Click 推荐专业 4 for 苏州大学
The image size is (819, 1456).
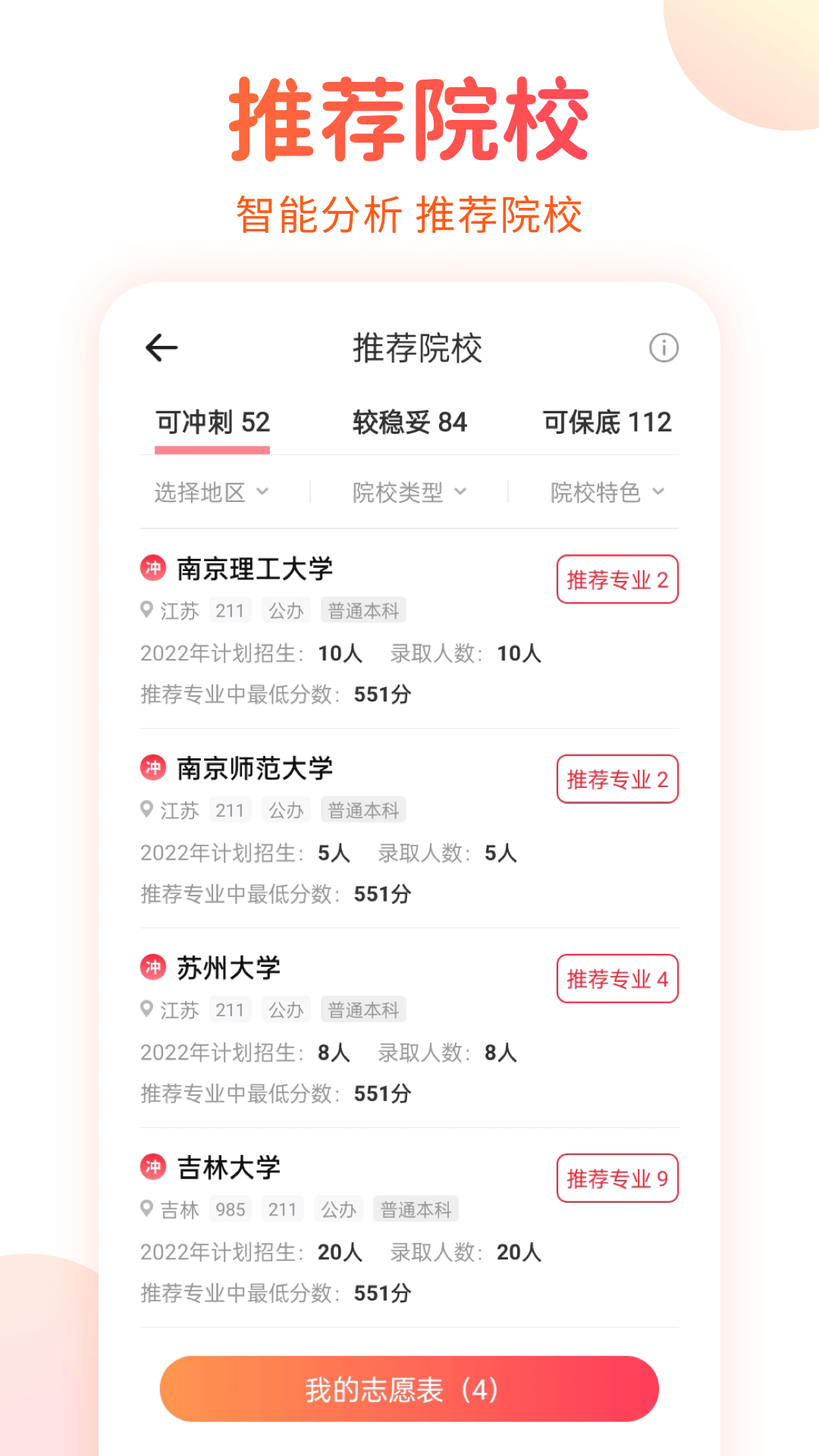[617, 979]
